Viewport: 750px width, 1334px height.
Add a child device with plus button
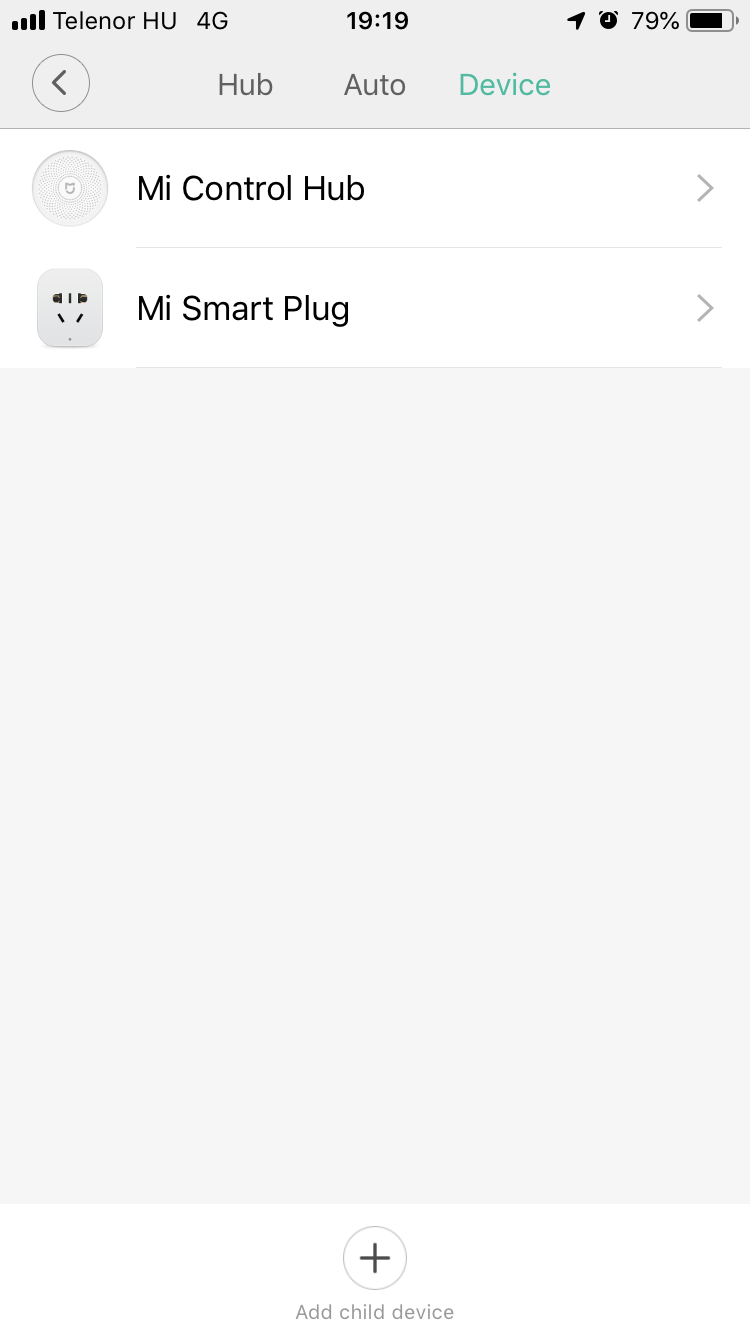coord(375,1258)
